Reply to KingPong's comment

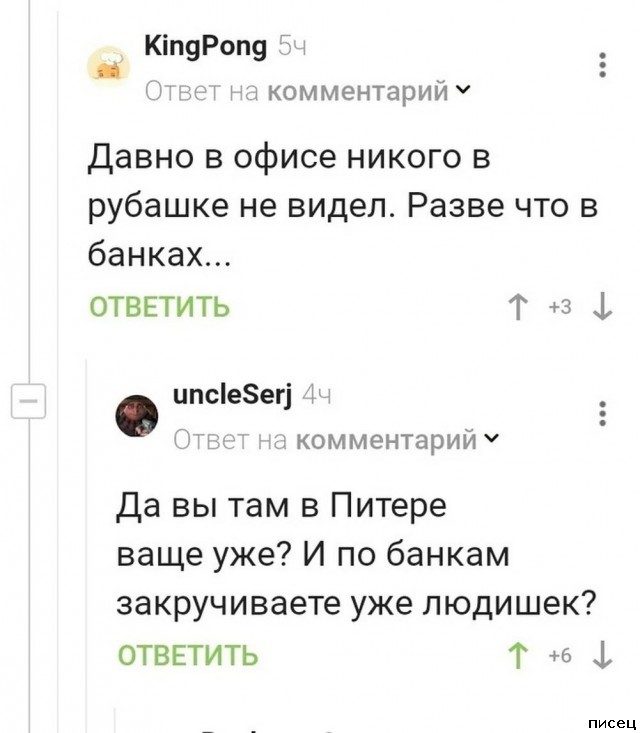[160, 307]
